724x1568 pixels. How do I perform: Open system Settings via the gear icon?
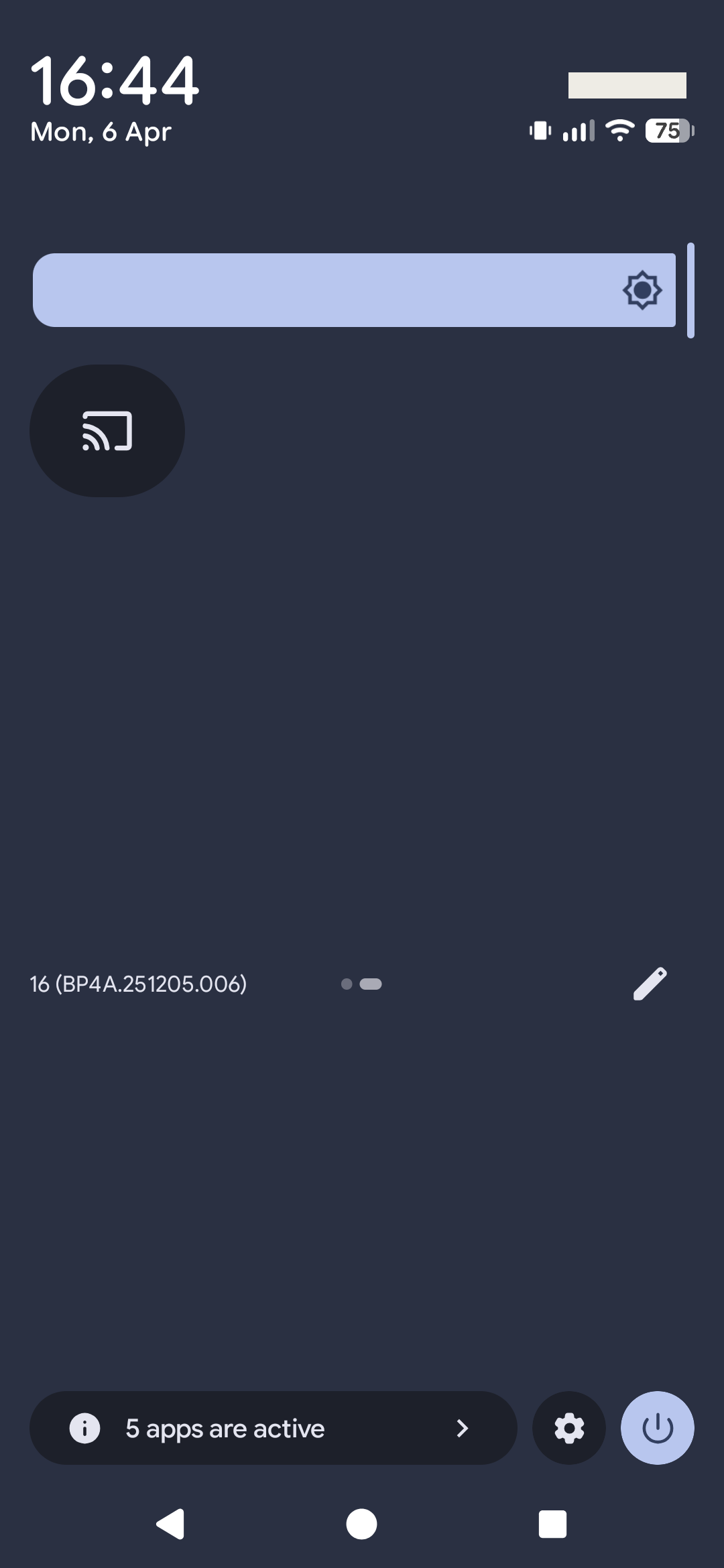pyautogui.click(x=568, y=1428)
